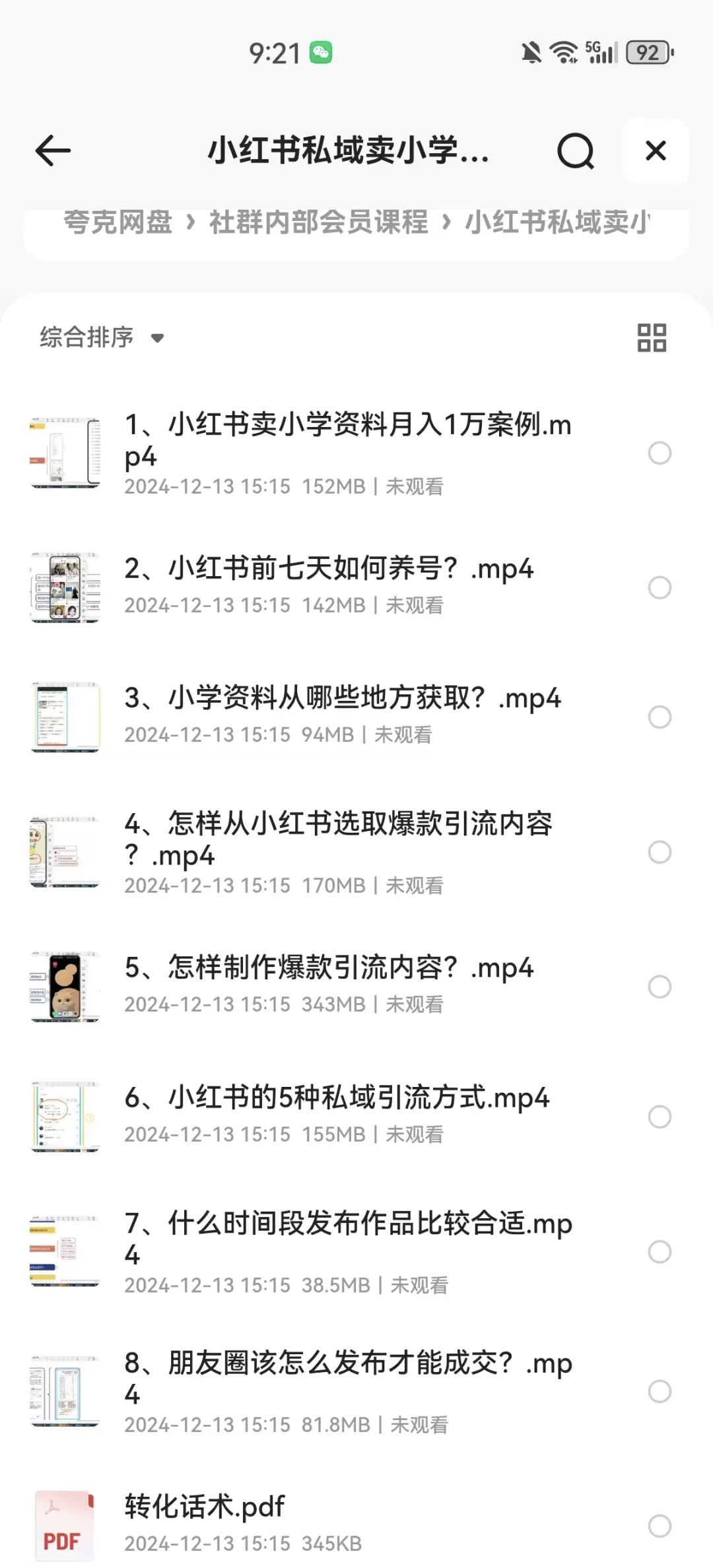Viewport: 713px width, 1568px height.
Task: Tick the circle for 4、怎样从小红书选取爆款引流内容
Action: point(660,852)
